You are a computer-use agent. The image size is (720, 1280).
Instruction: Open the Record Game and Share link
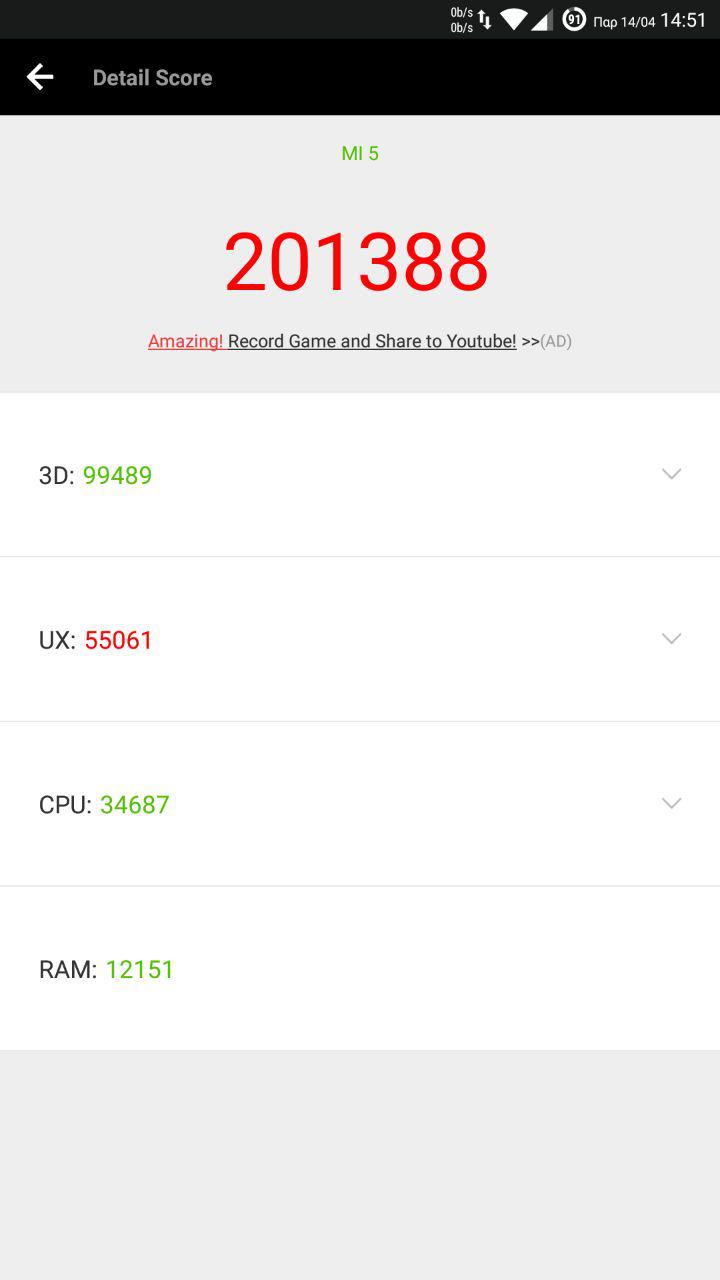(x=371, y=341)
